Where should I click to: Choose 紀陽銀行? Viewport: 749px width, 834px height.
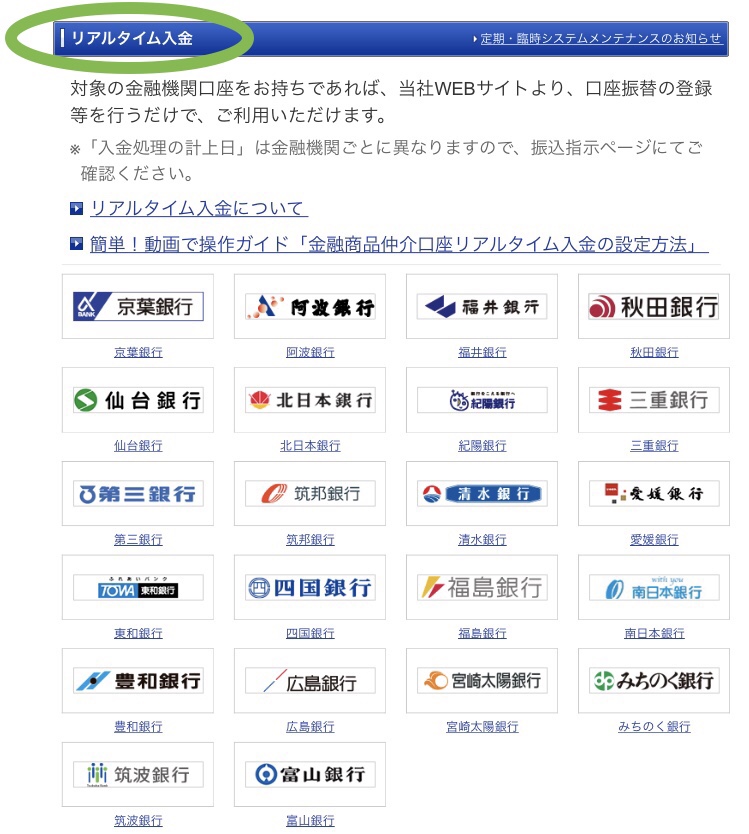coord(482,400)
